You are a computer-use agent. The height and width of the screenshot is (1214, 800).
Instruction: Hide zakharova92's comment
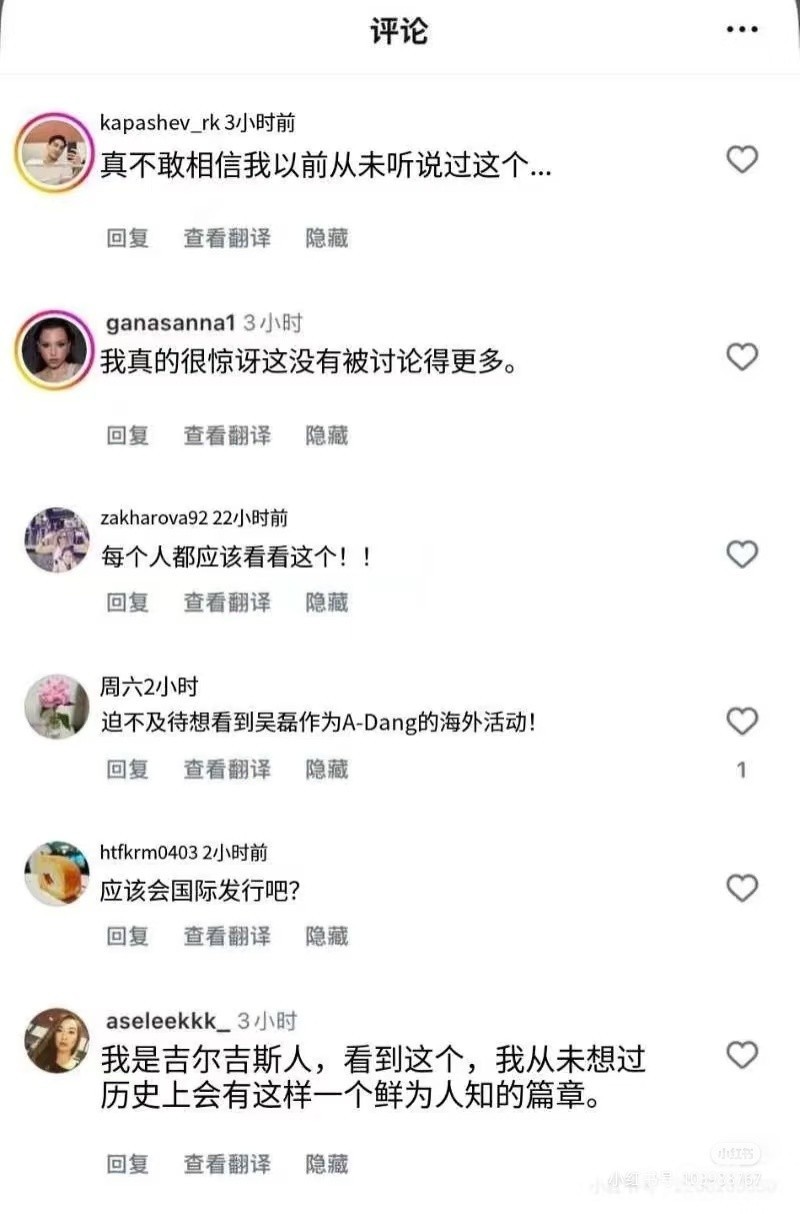[x=327, y=602]
